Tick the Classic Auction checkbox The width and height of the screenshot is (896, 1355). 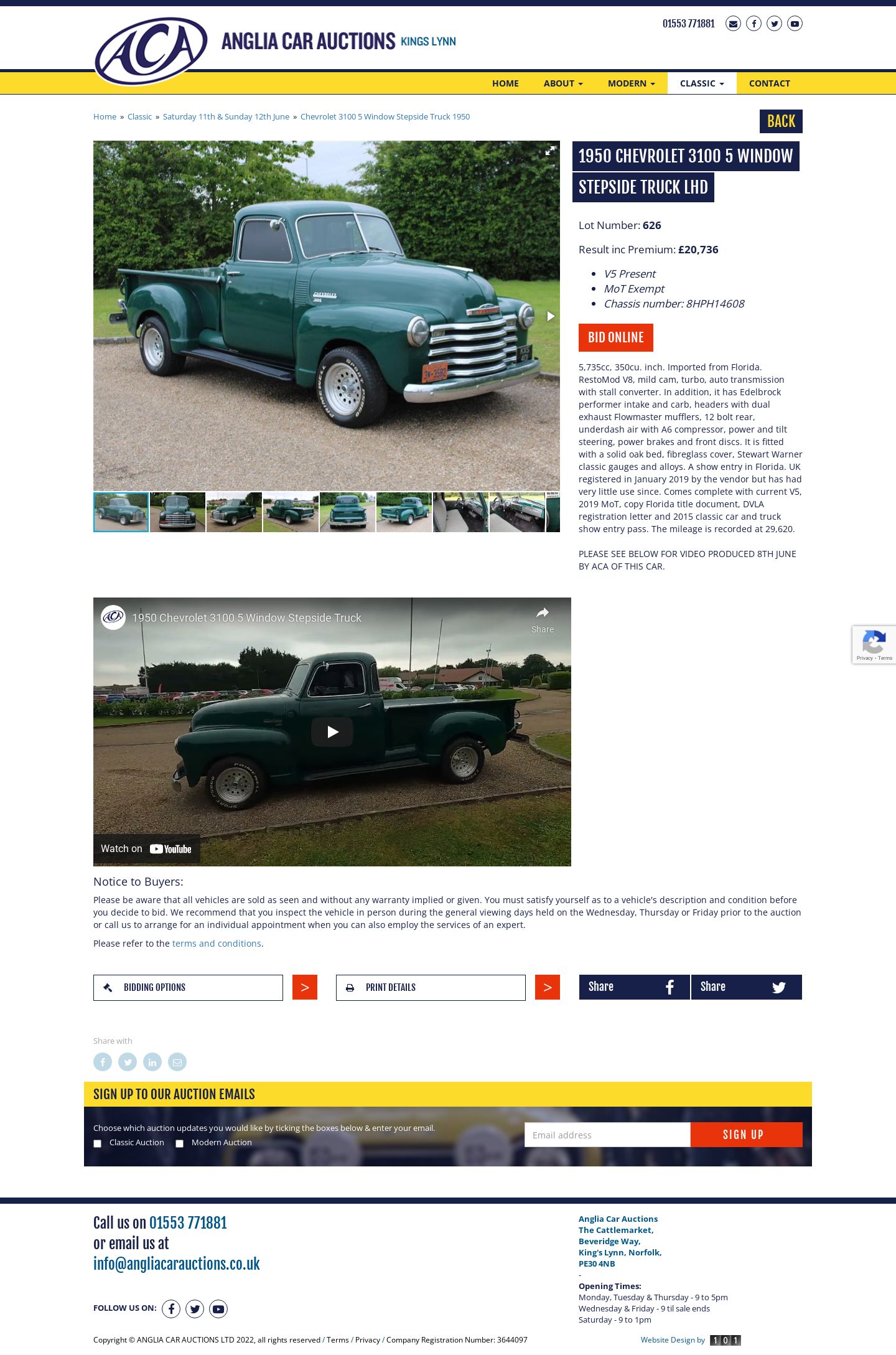click(97, 1143)
